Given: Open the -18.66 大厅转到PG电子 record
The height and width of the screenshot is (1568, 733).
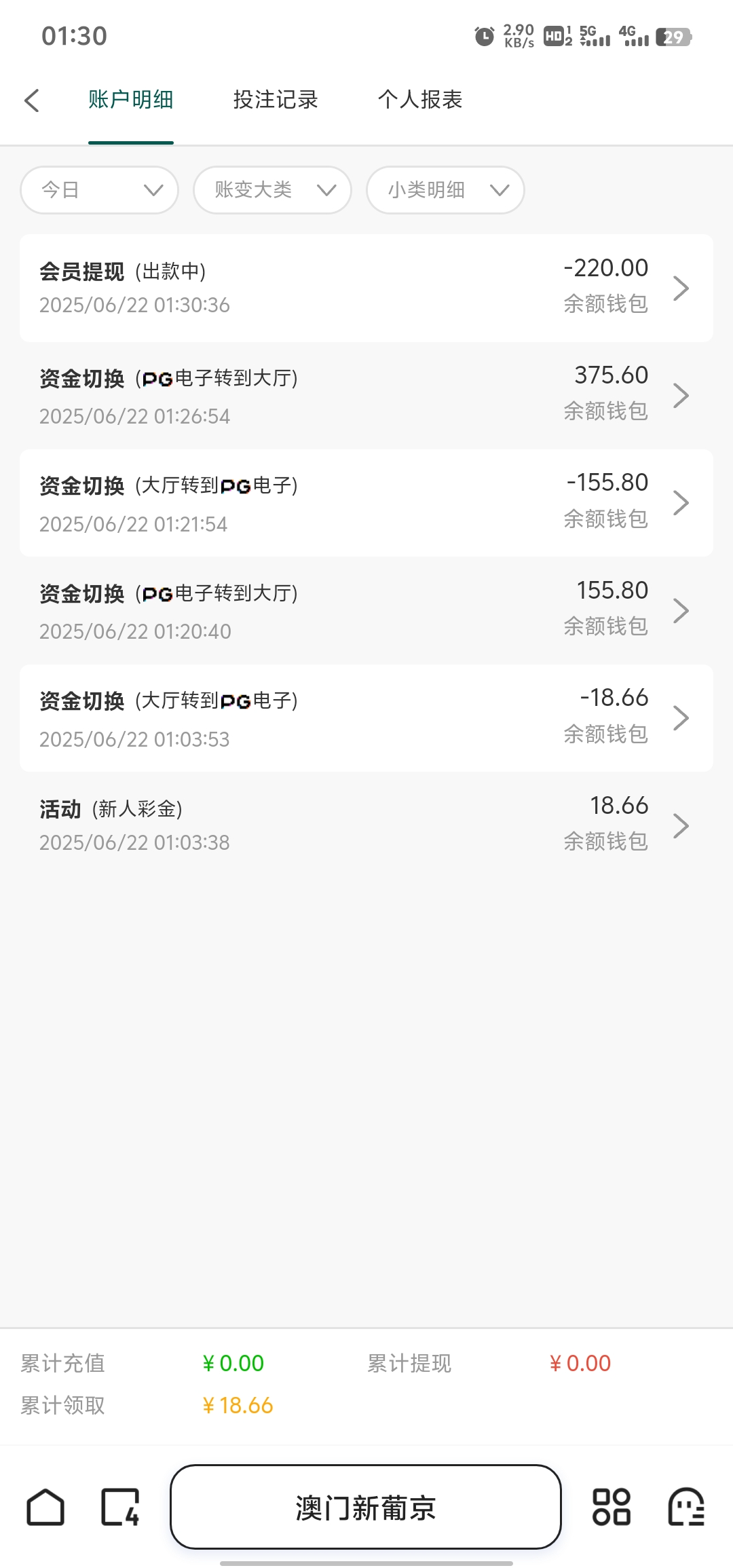Looking at the screenshot, I should [366, 718].
